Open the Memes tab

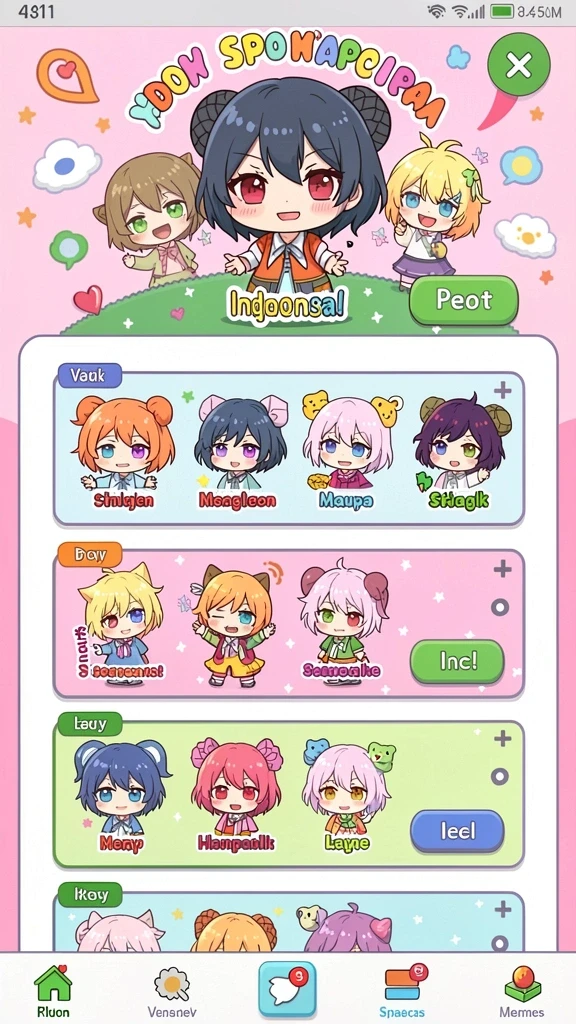pyautogui.click(x=522, y=990)
